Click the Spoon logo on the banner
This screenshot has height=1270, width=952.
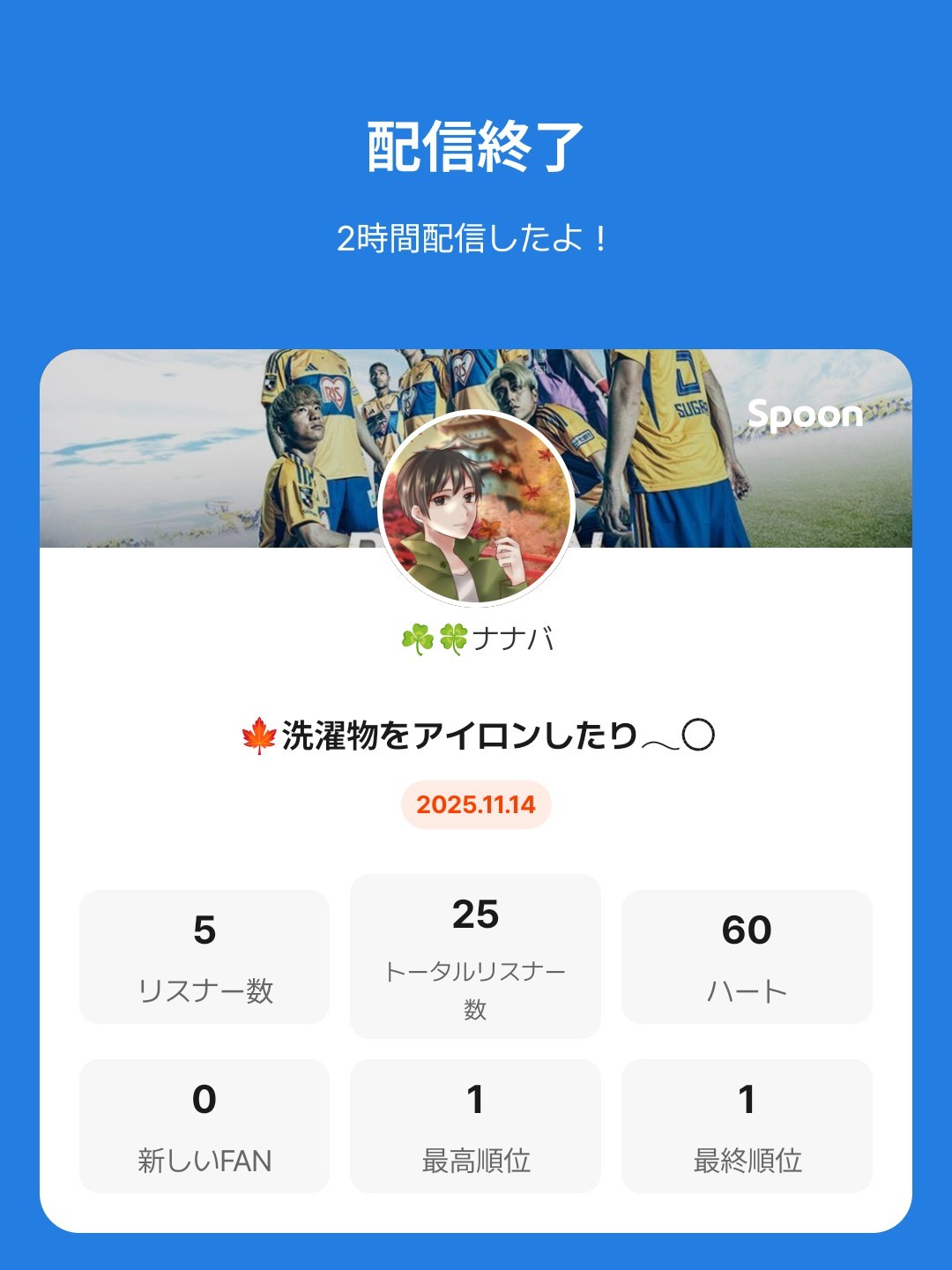(807, 415)
